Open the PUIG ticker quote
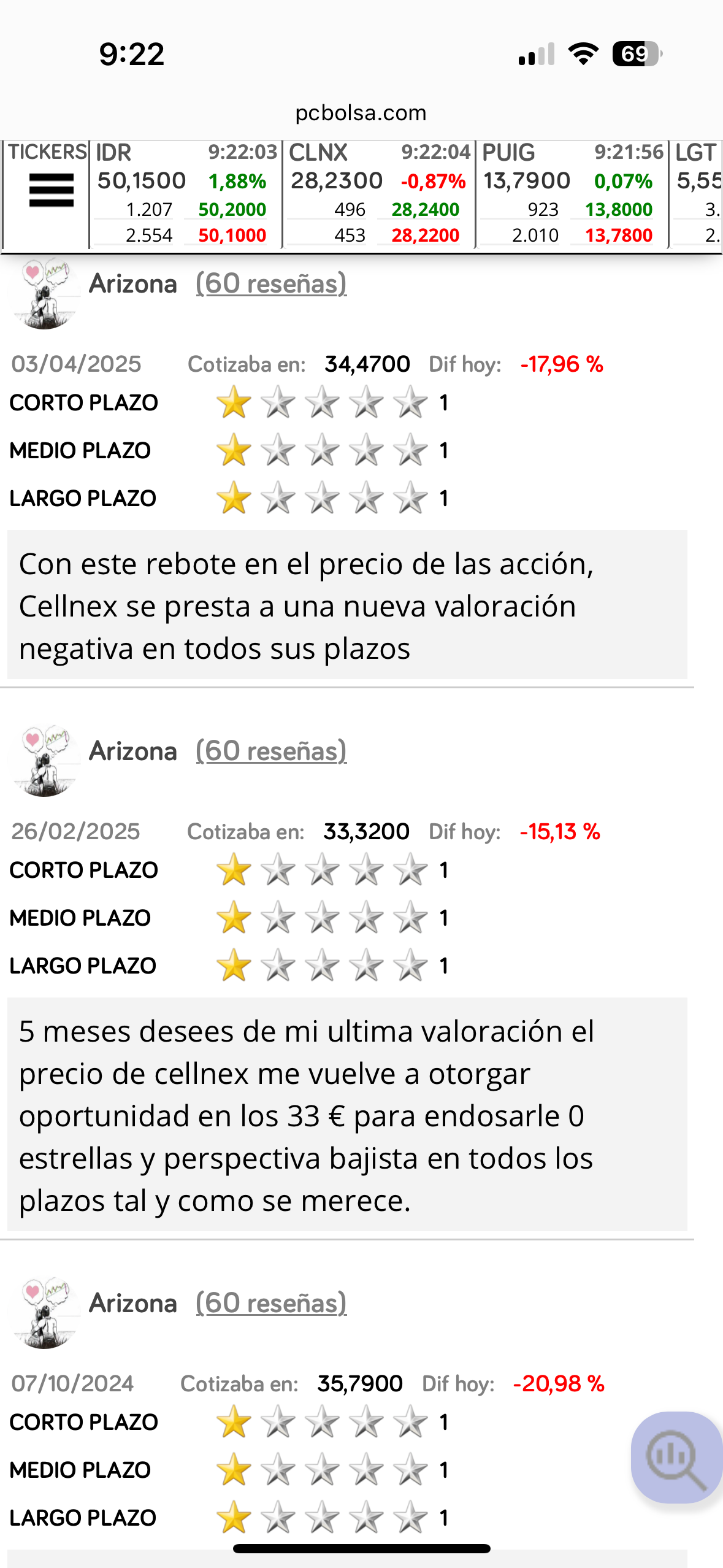Viewport: 723px width, 1568px height. pos(572,193)
